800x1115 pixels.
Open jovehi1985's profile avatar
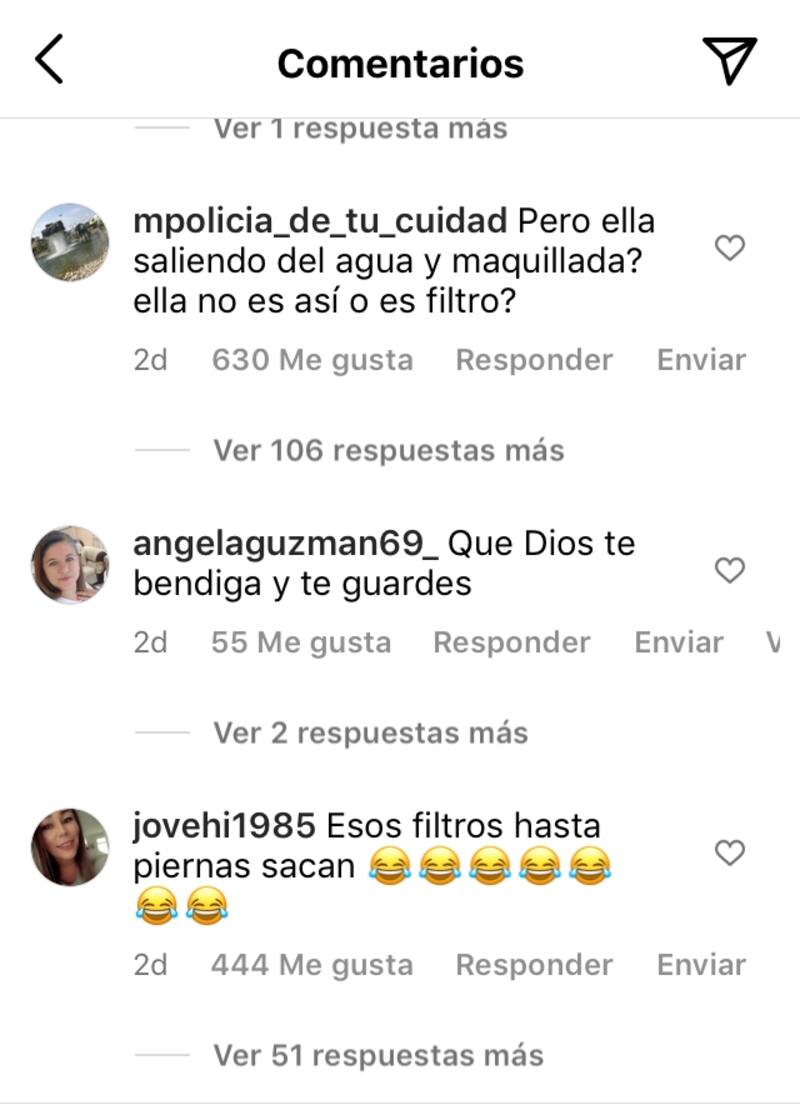(70, 847)
